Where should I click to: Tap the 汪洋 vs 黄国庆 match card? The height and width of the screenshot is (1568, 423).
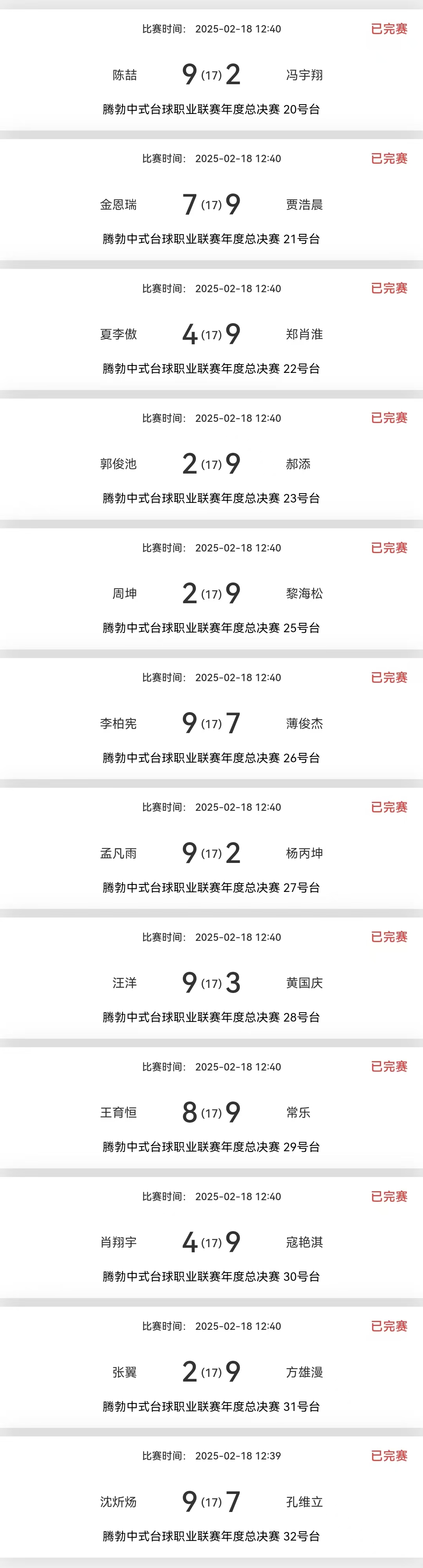pyautogui.click(x=211, y=982)
